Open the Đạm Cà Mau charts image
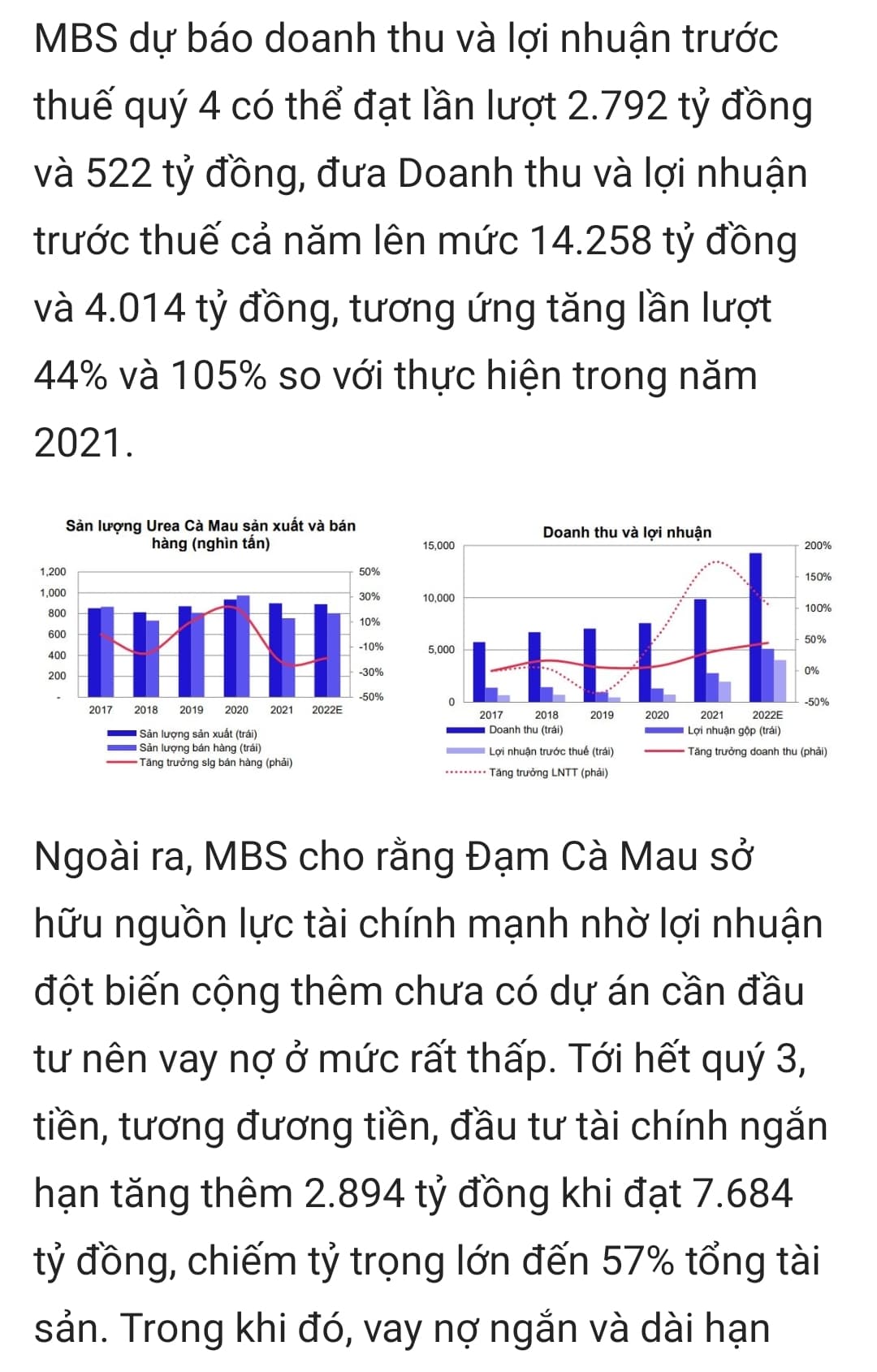Viewport: 877px width, 1372px height. pyautogui.click(x=438, y=646)
